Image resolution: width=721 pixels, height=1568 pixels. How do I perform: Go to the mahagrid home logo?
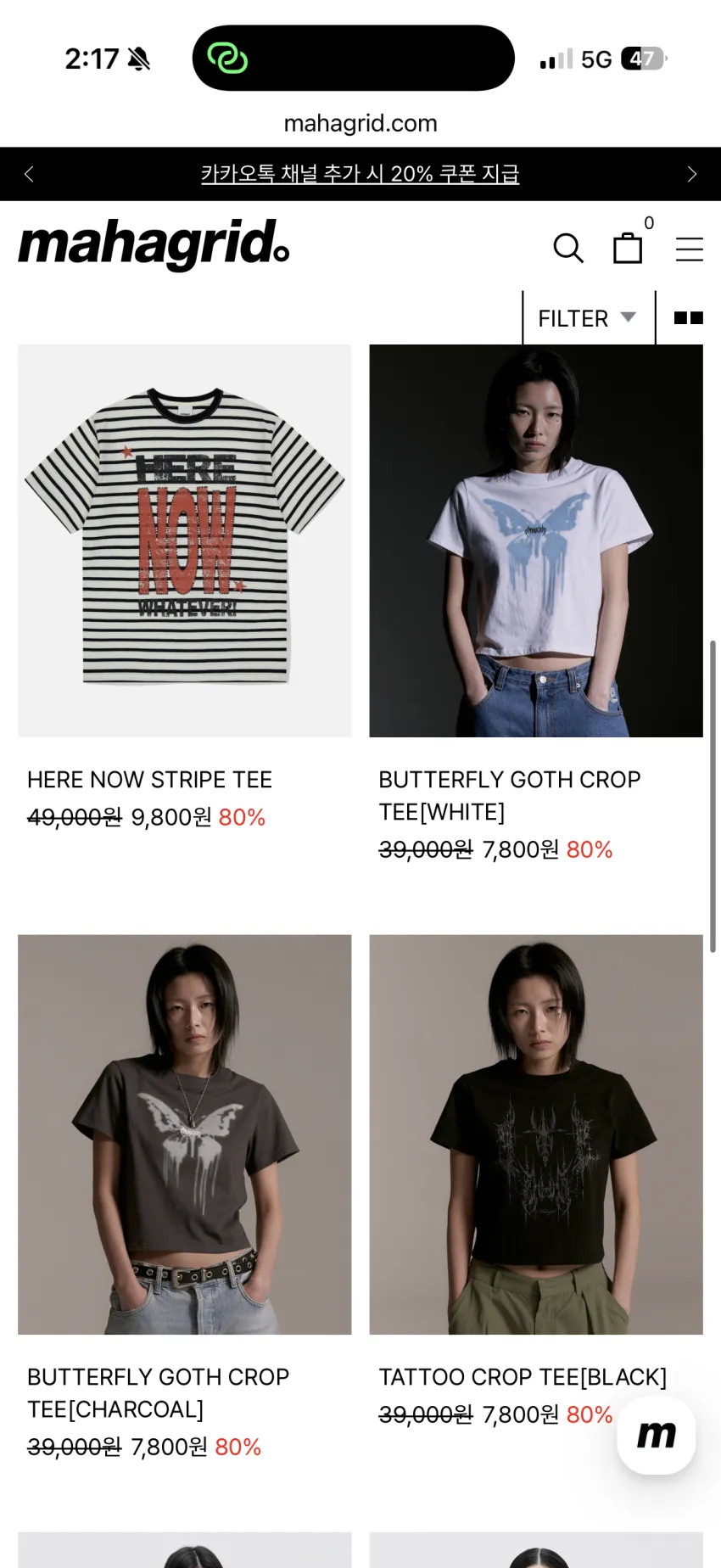(154, 244)
